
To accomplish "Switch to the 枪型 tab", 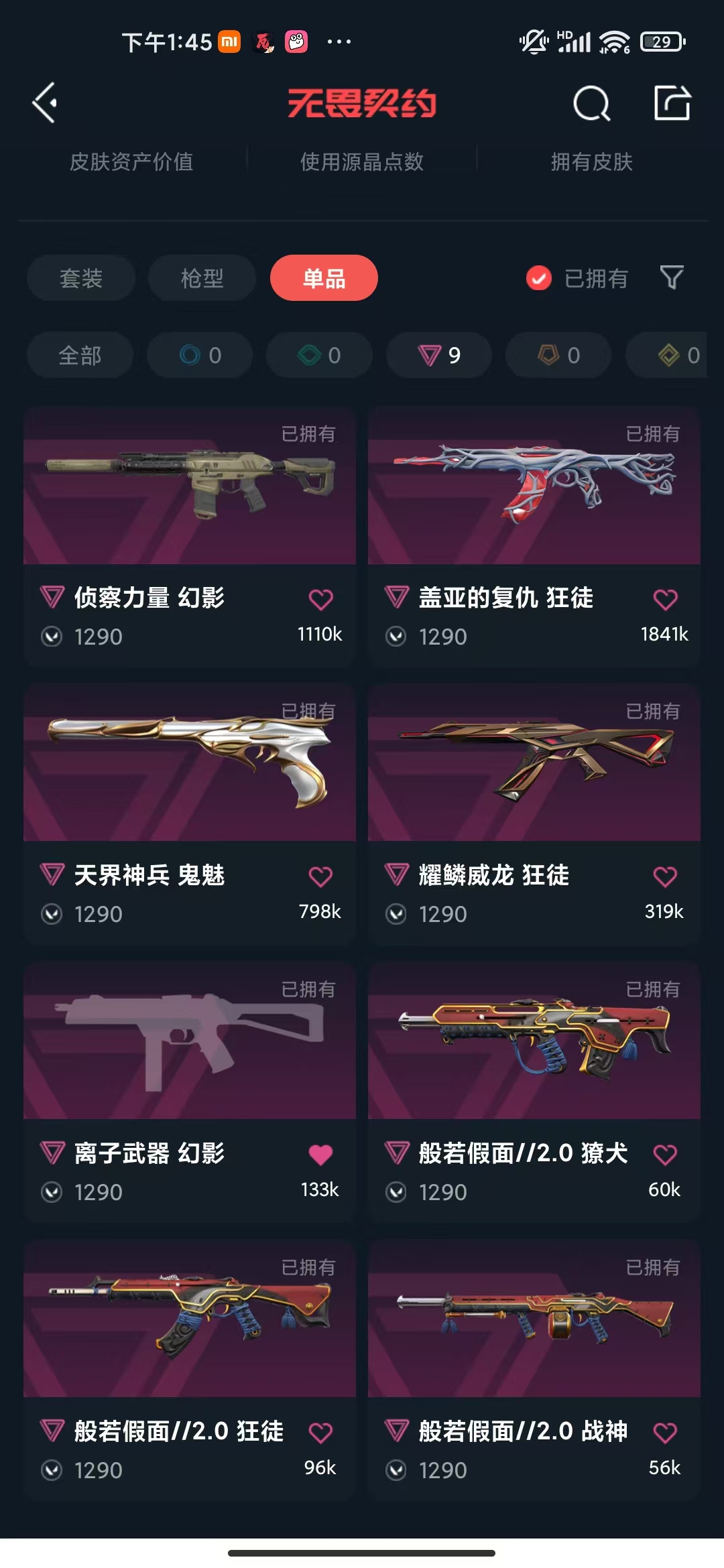I will pyautogui.click(x=202, y=278).
